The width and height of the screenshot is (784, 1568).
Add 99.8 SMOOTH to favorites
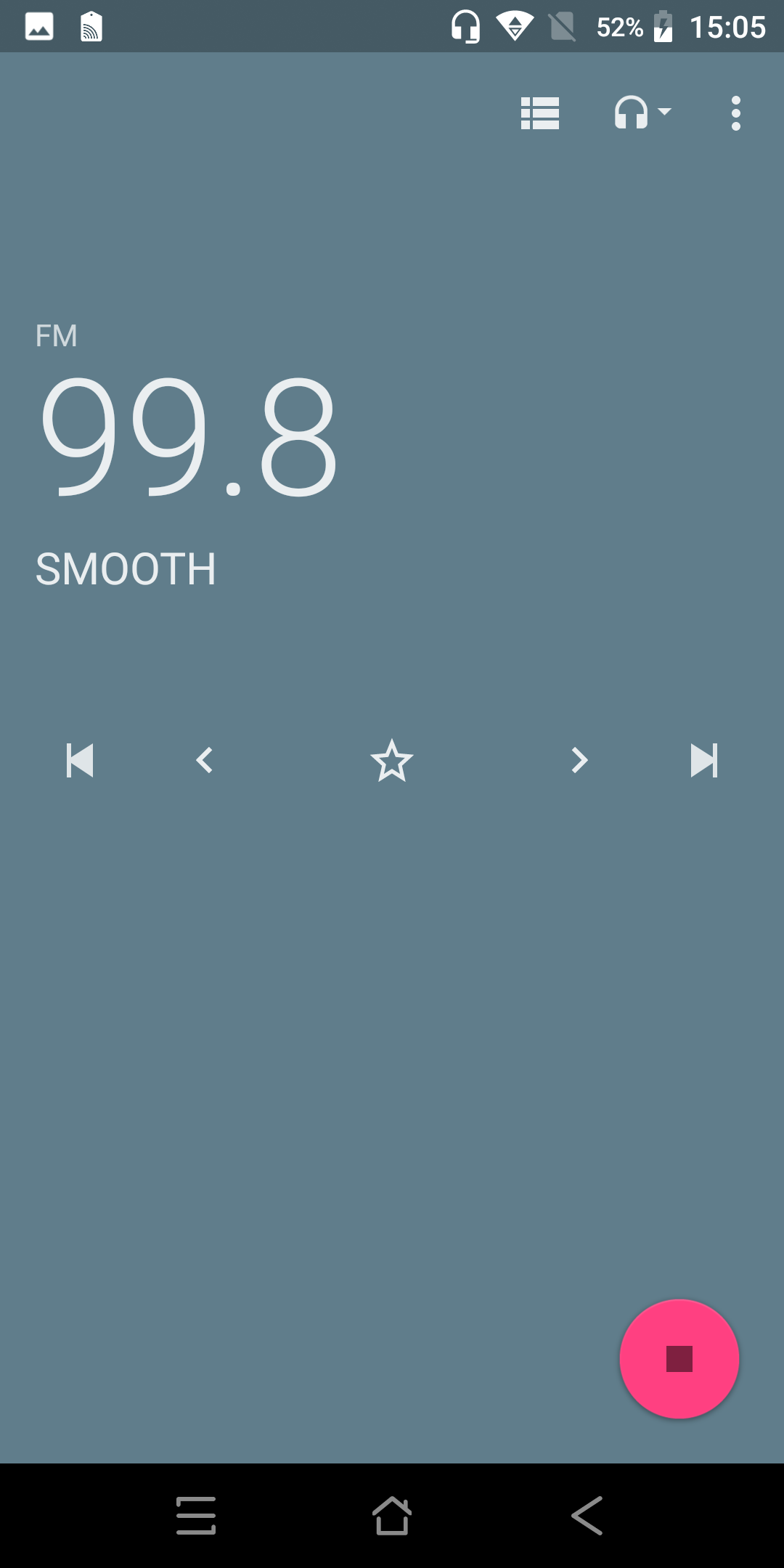tap(392, 760)
